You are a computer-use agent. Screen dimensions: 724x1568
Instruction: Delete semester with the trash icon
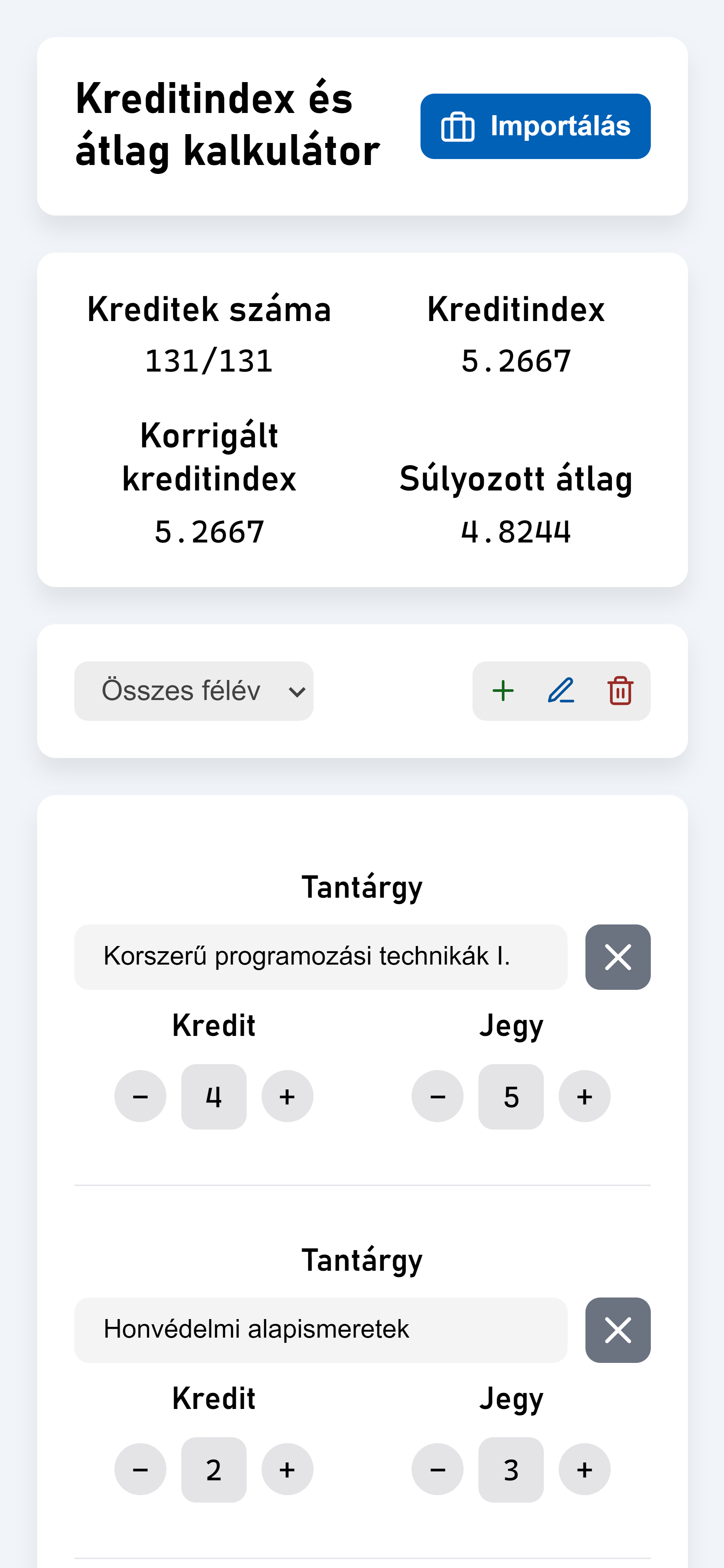619,691
